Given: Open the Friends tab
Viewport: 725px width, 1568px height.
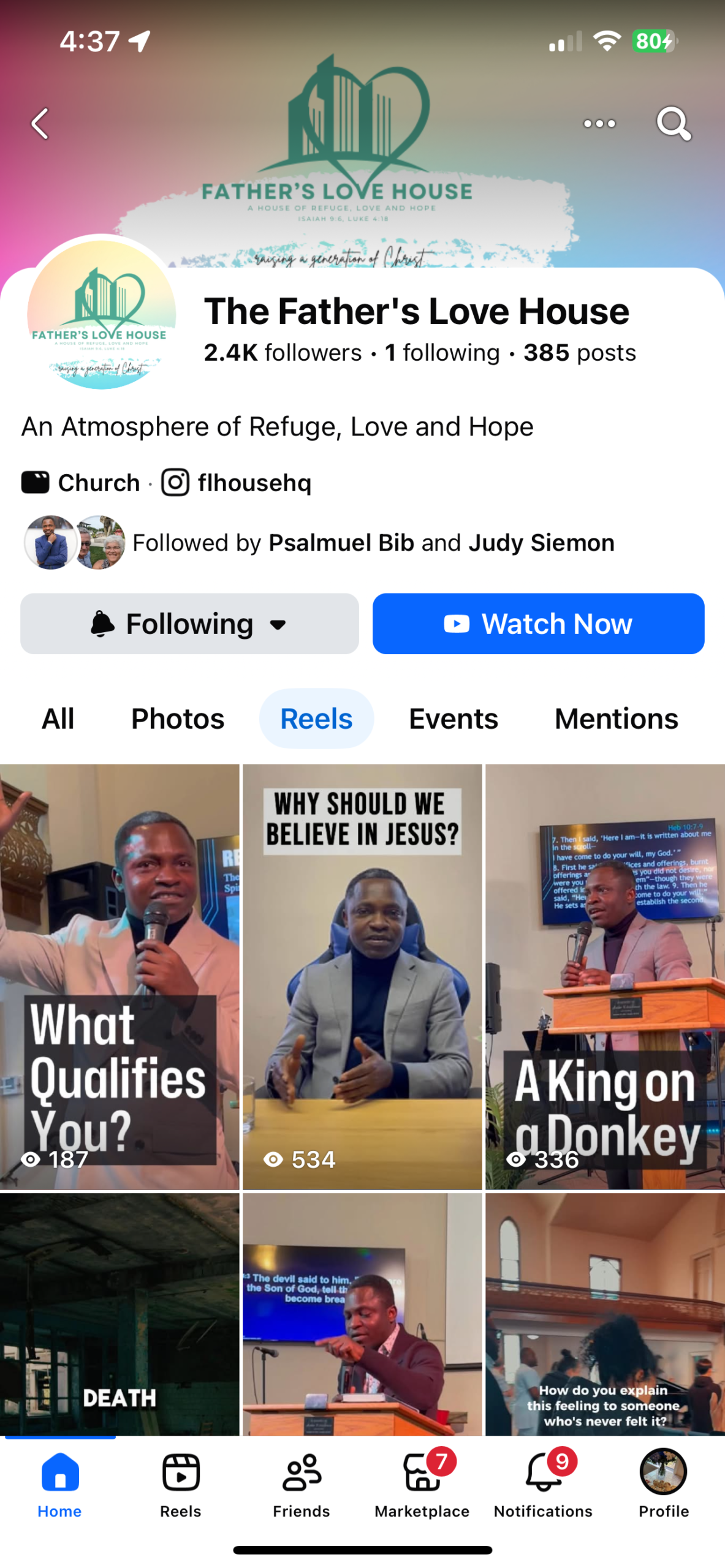Looking at the screenshot, I should click(x=302, y=1483).
